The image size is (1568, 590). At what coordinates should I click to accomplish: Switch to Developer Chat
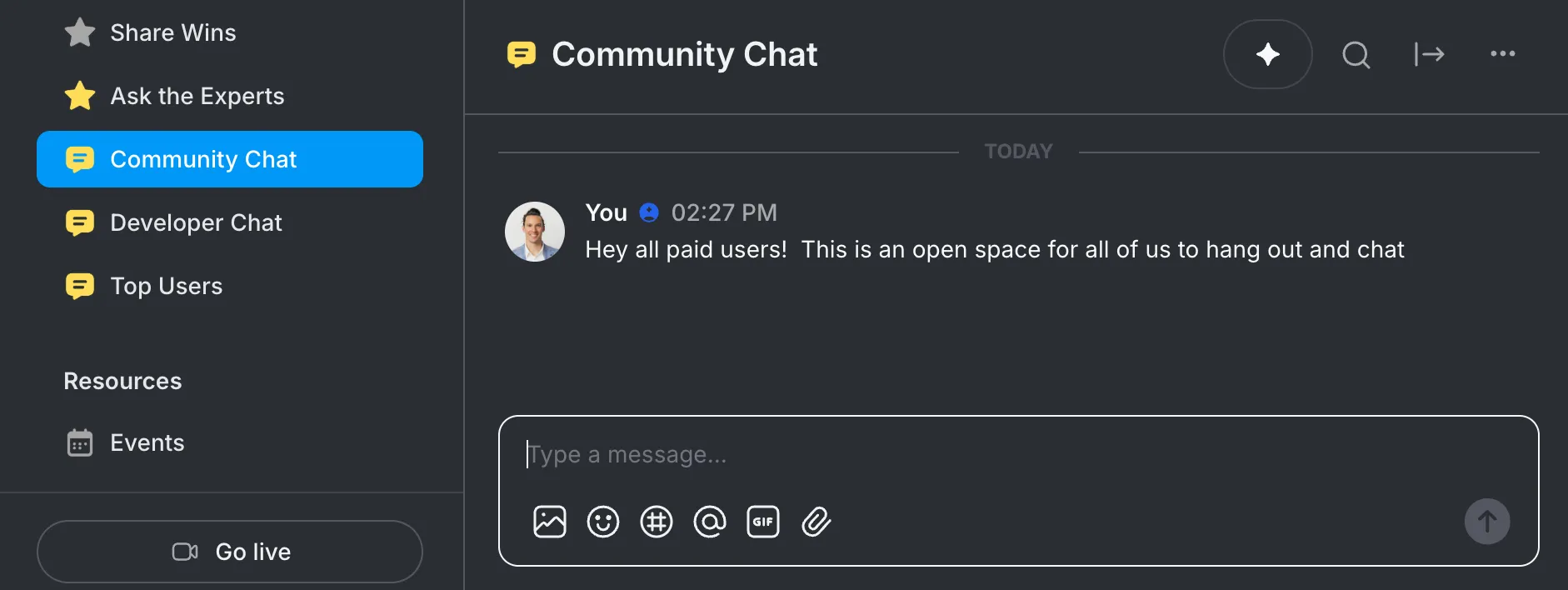click(196, 222)
